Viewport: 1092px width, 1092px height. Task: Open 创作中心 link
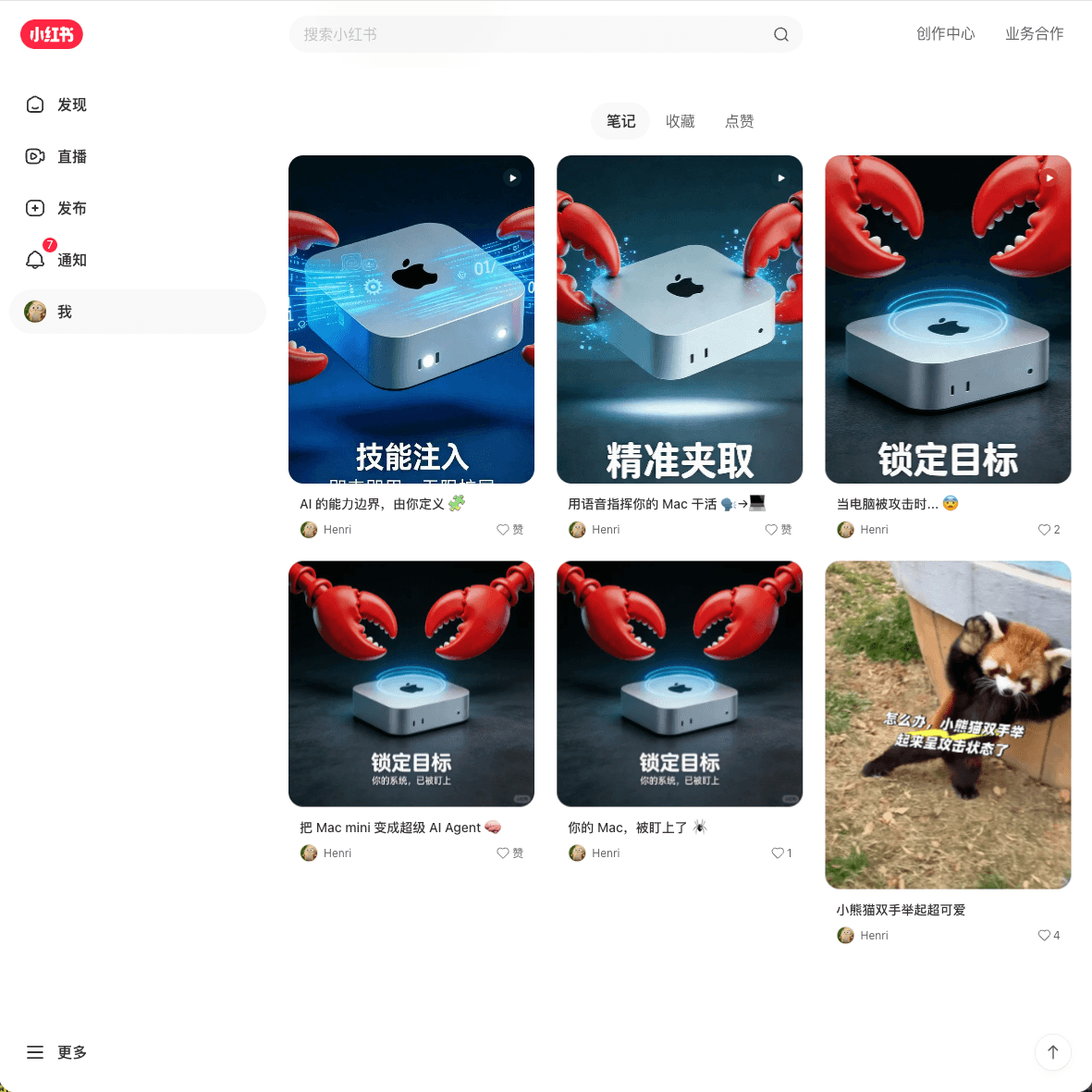point(945,34)
